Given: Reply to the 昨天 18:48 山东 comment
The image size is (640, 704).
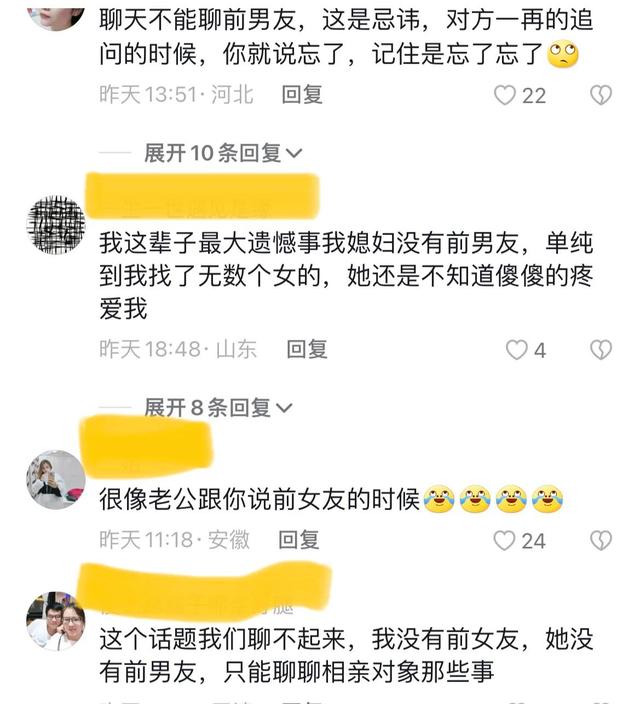Looking at the screenshot, I should tap(307, 349).
